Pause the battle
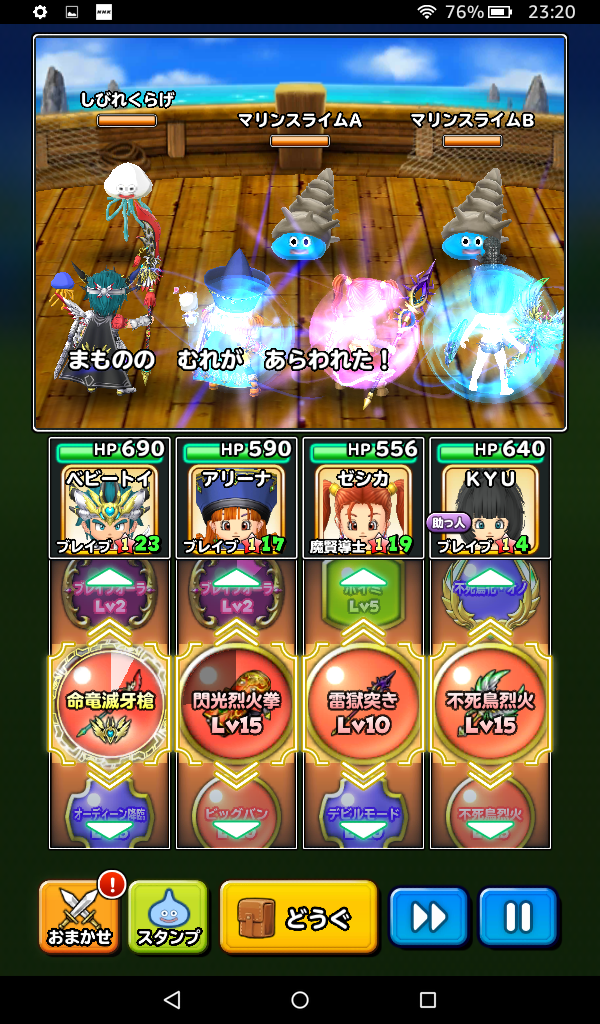Viewport: 600px width, 1024px height. point(517,916)
